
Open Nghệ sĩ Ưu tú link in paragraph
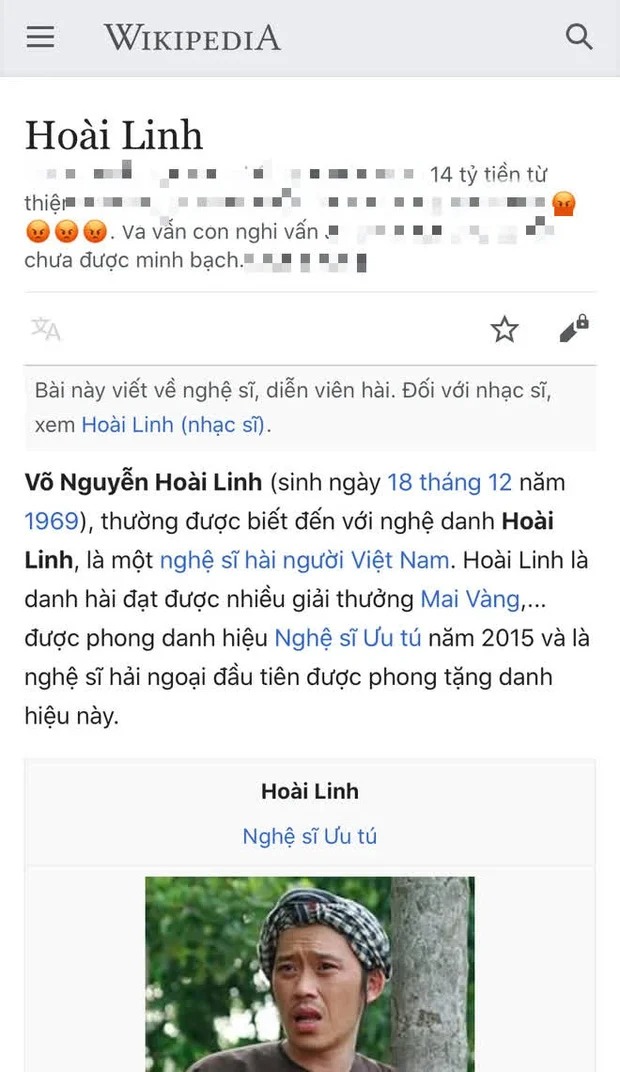point(347,638)
